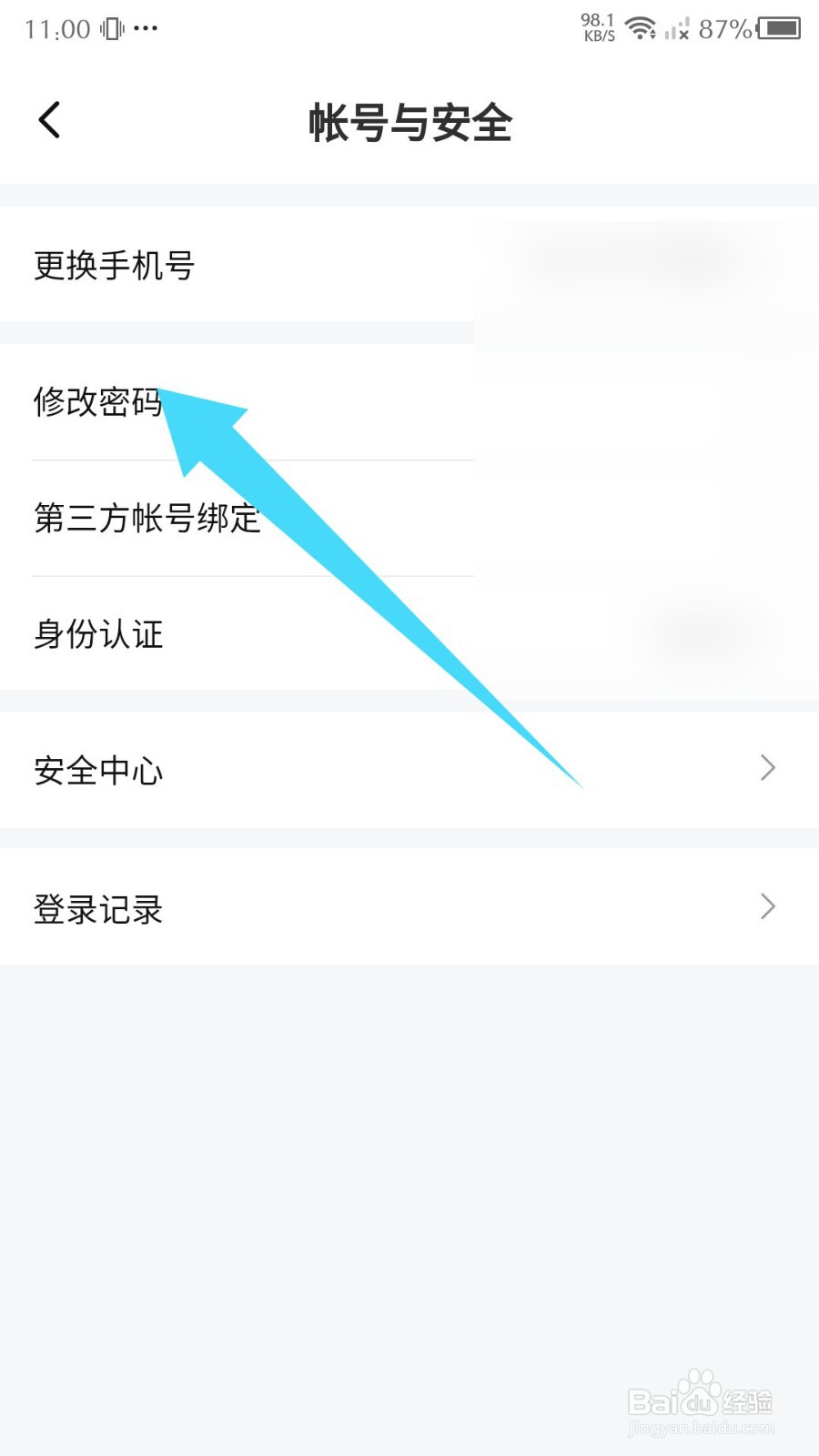The image size is (819, 1456).
Task: Select 修改密码 to change password
Action: (x=97, y=400)
